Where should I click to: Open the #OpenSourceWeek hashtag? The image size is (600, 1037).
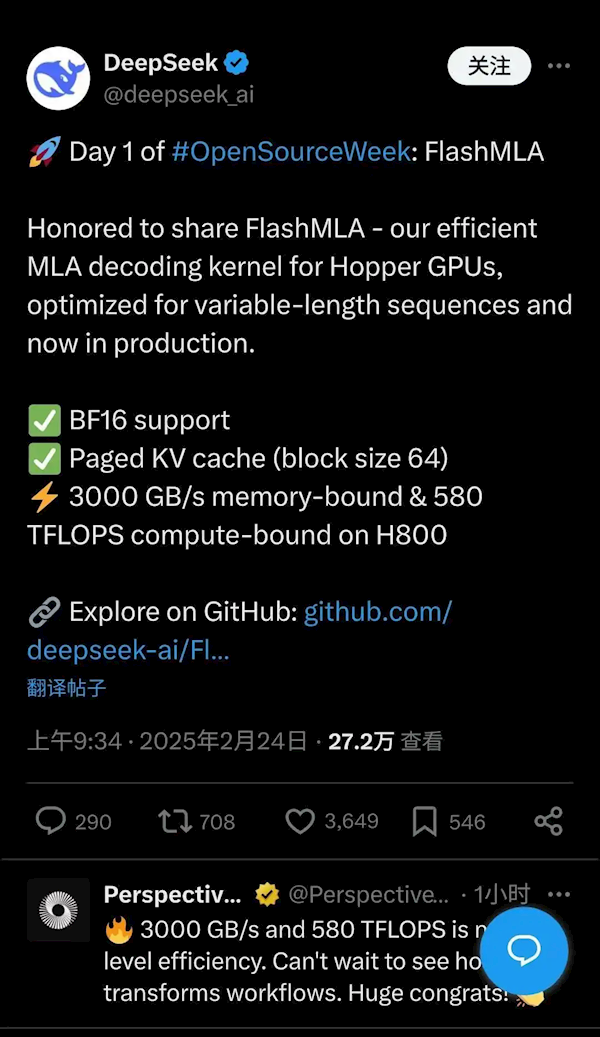tap(291, 152)
